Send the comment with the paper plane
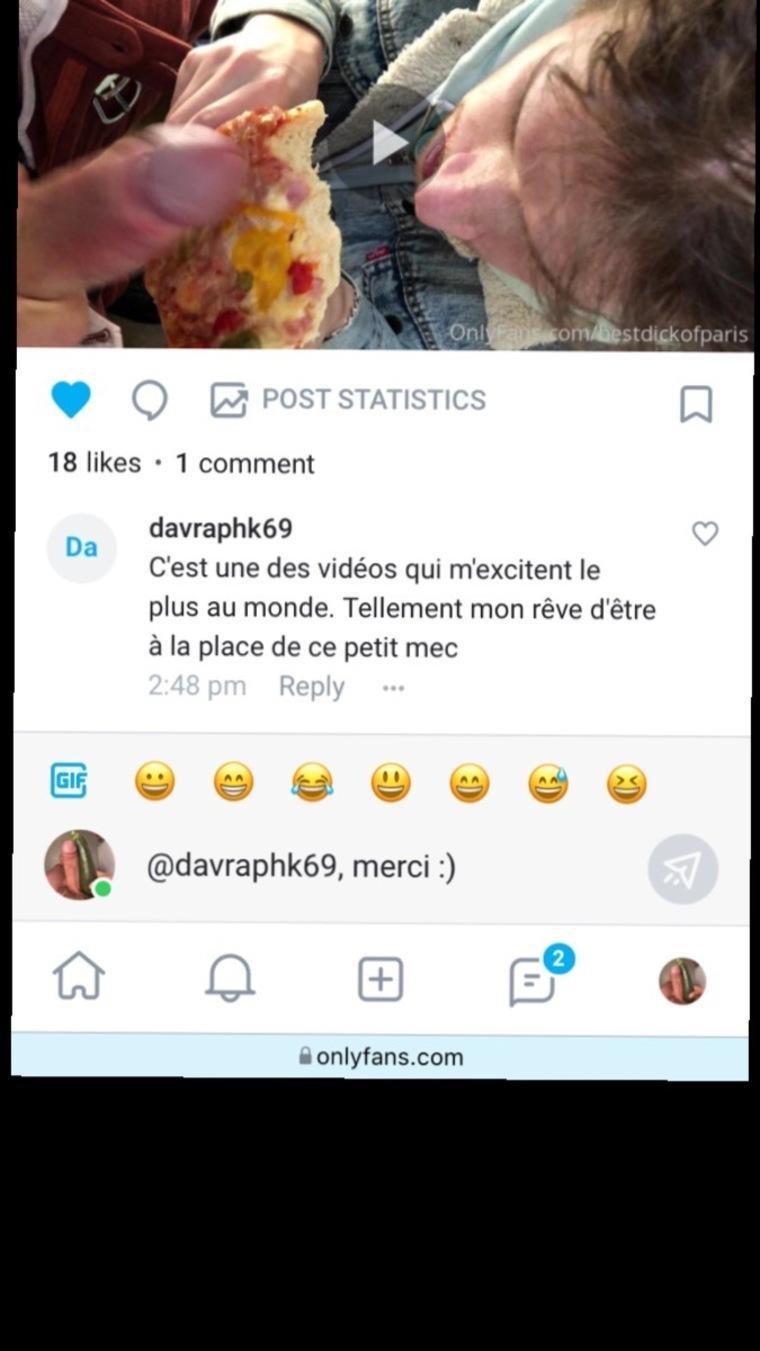 coord(682,869)
